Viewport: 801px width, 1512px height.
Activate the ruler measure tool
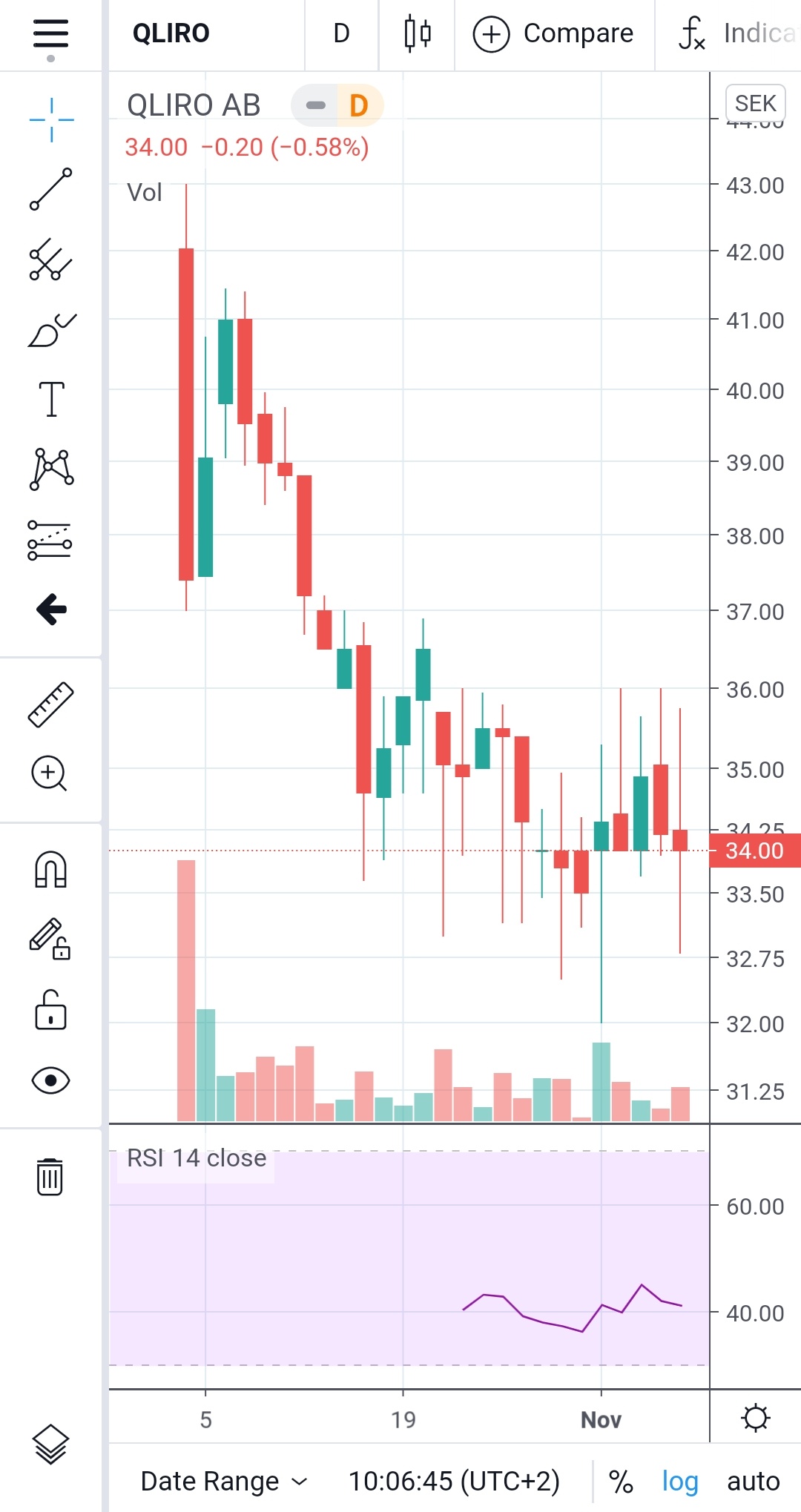point(51,704)
